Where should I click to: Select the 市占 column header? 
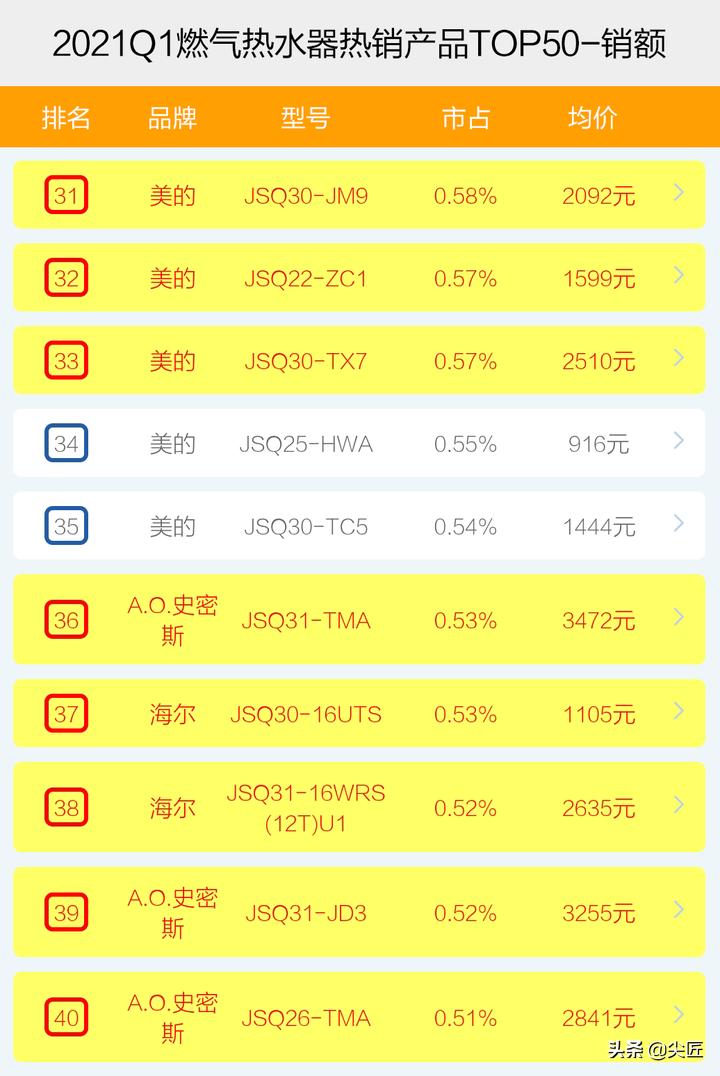[x=464, y=118]
